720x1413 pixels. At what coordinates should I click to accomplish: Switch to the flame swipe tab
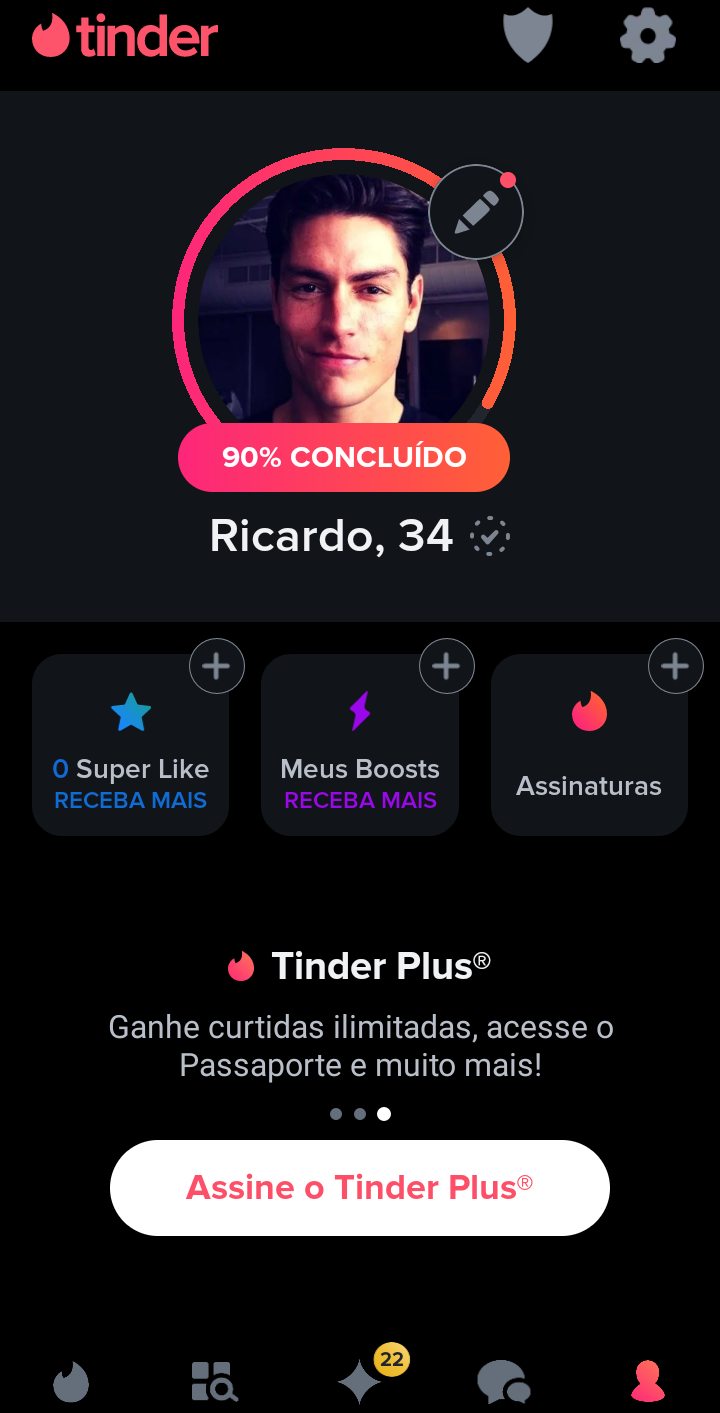click(71, 1382)
